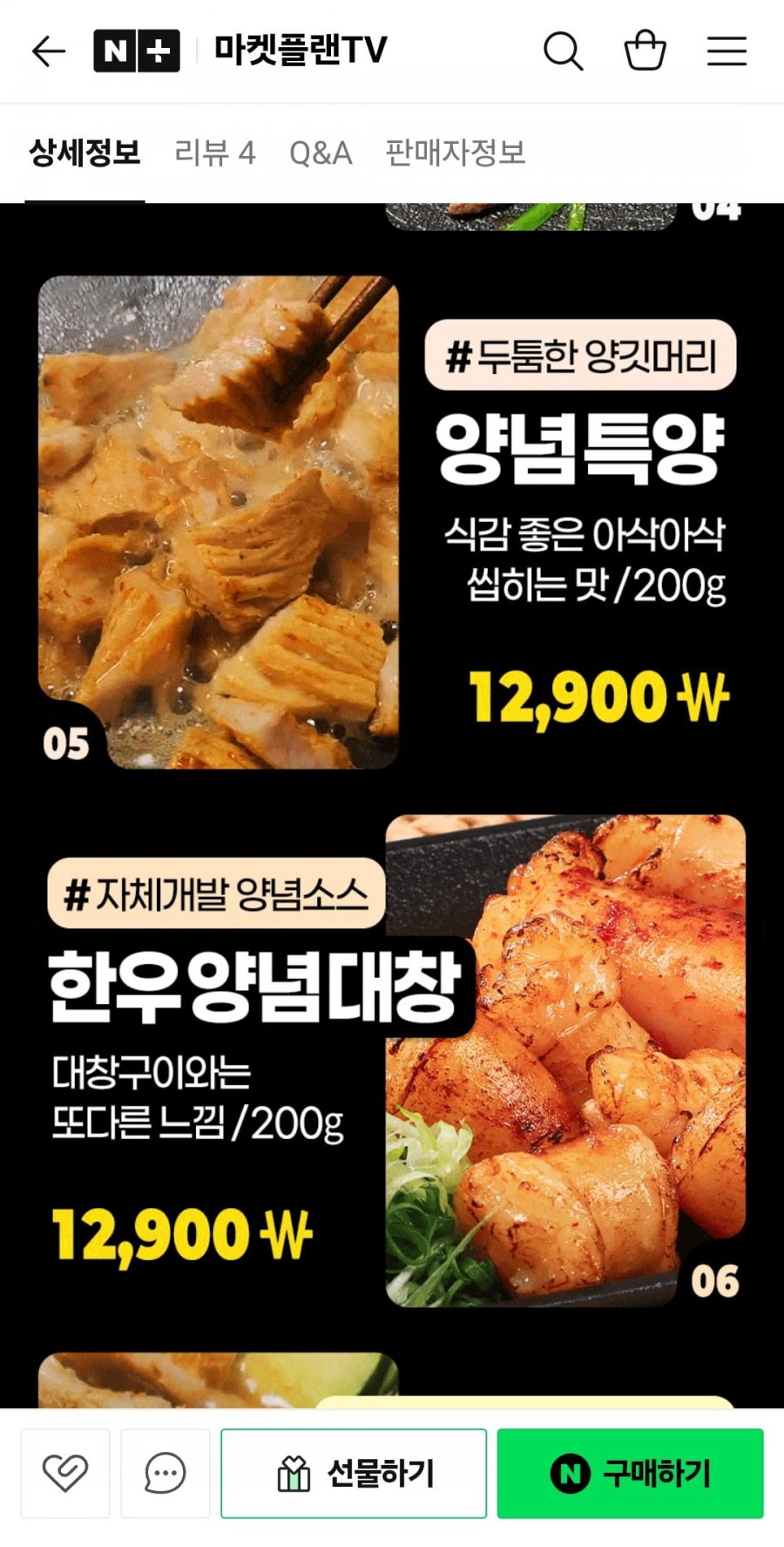
Task: Open the search icon
Action: point(563,51)
